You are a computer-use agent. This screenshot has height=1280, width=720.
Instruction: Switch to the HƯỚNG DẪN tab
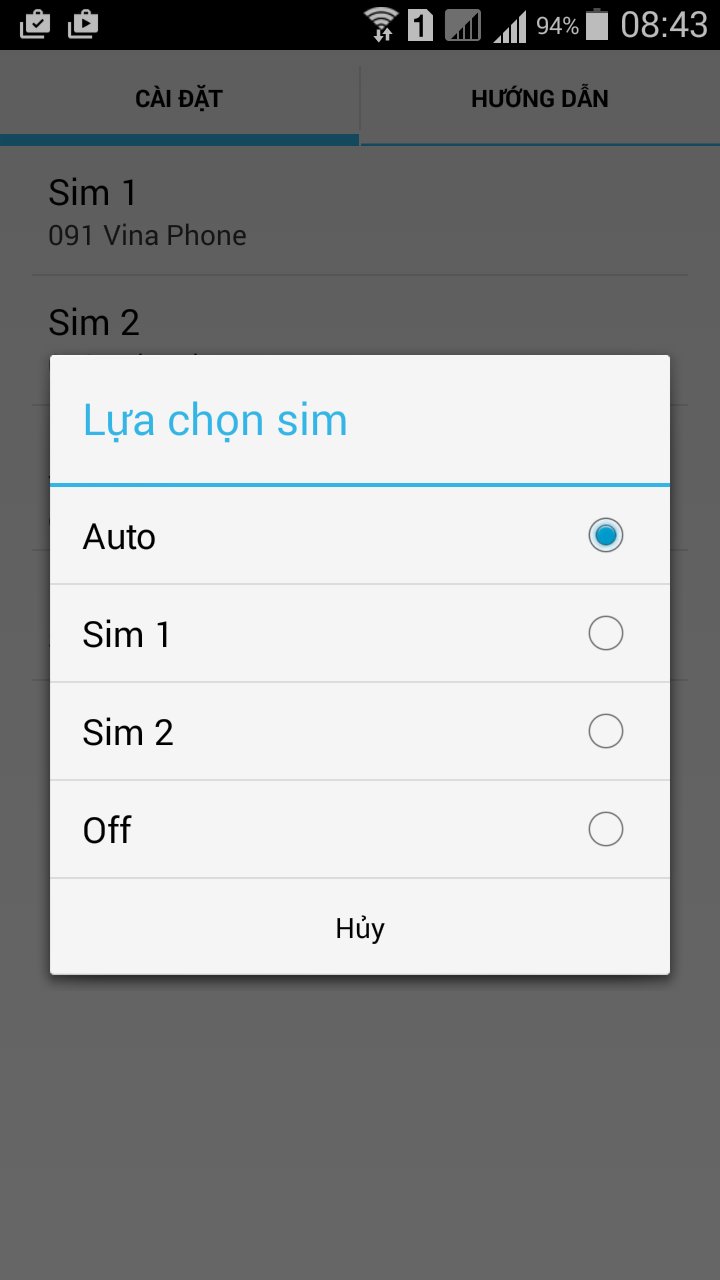[540, 97]
